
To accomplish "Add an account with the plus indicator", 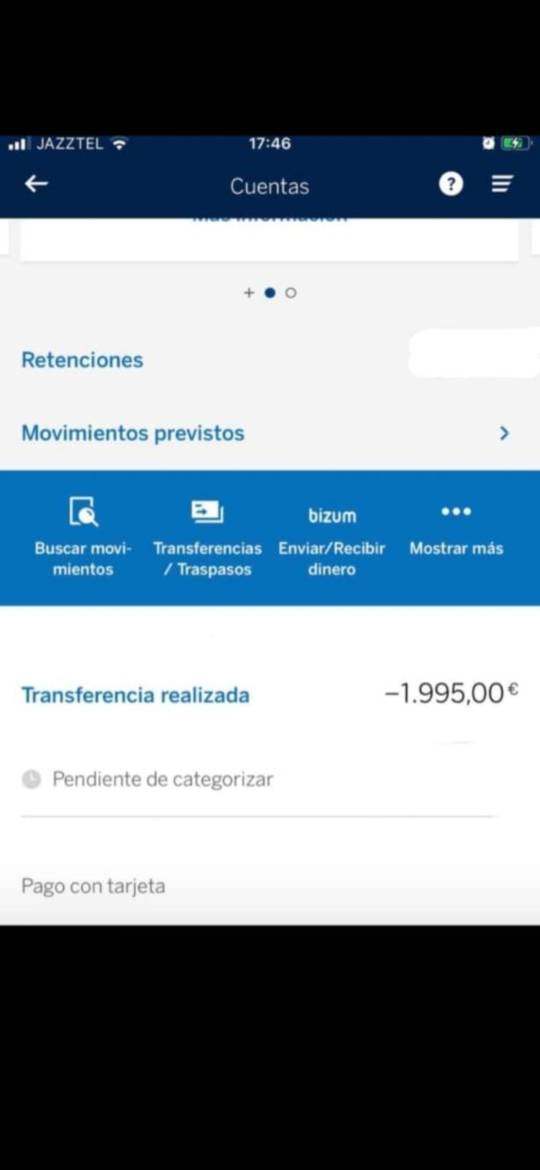I will 249,293.
